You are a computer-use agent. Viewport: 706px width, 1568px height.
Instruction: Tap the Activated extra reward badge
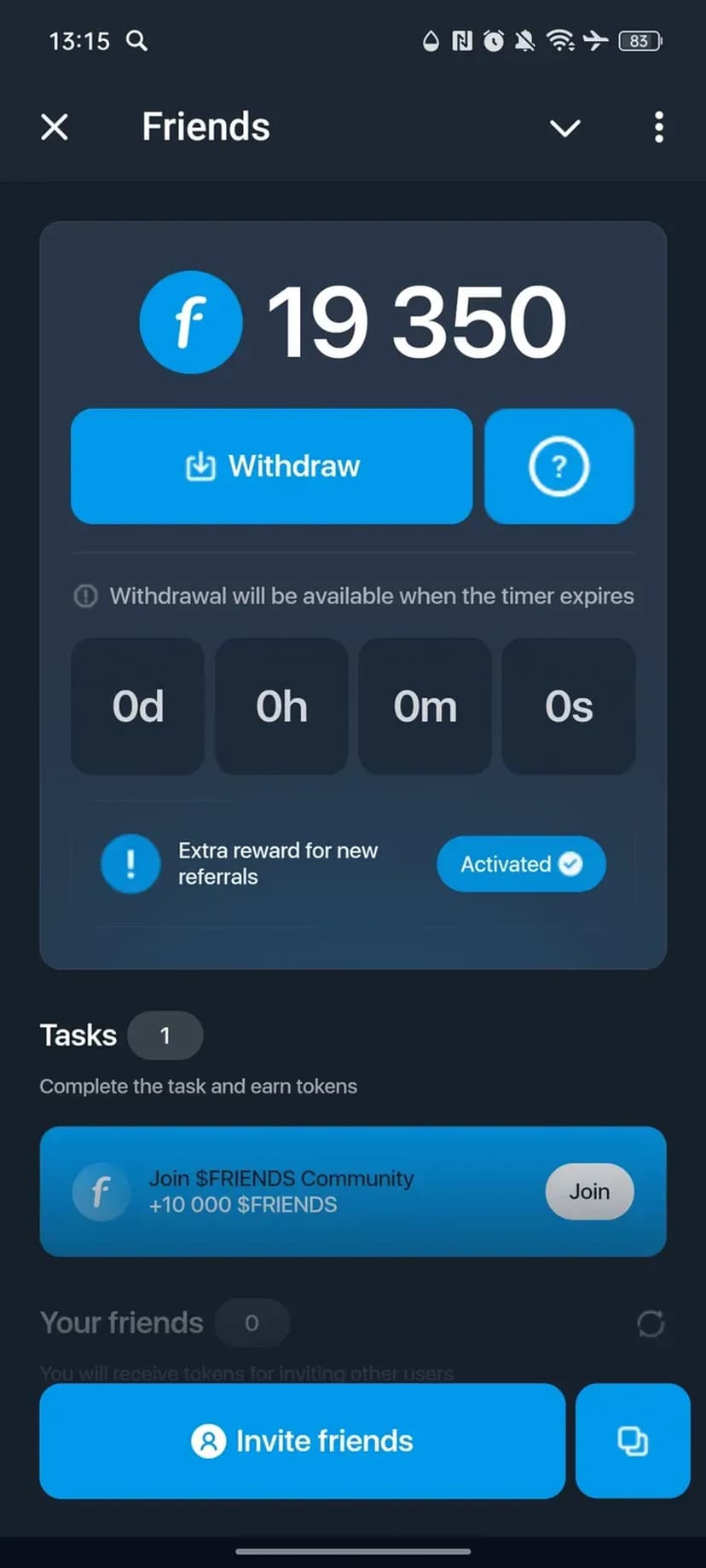point(521,864)
